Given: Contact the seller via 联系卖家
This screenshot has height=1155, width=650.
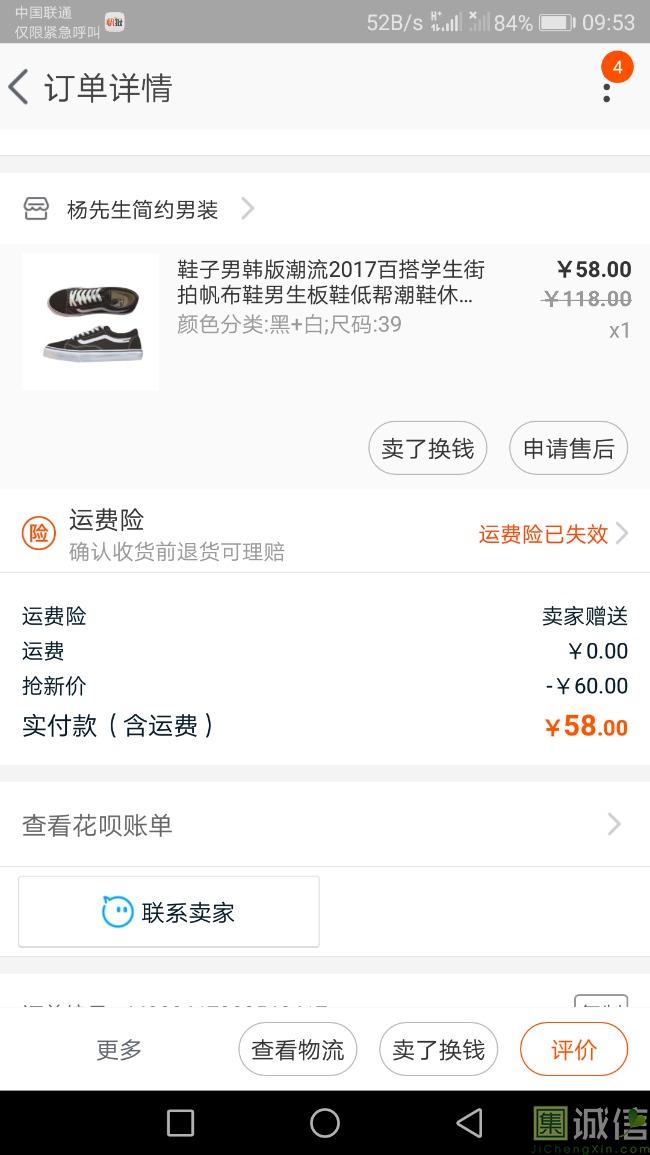Looking at the screenshot, I should click(x=169, y=912).
